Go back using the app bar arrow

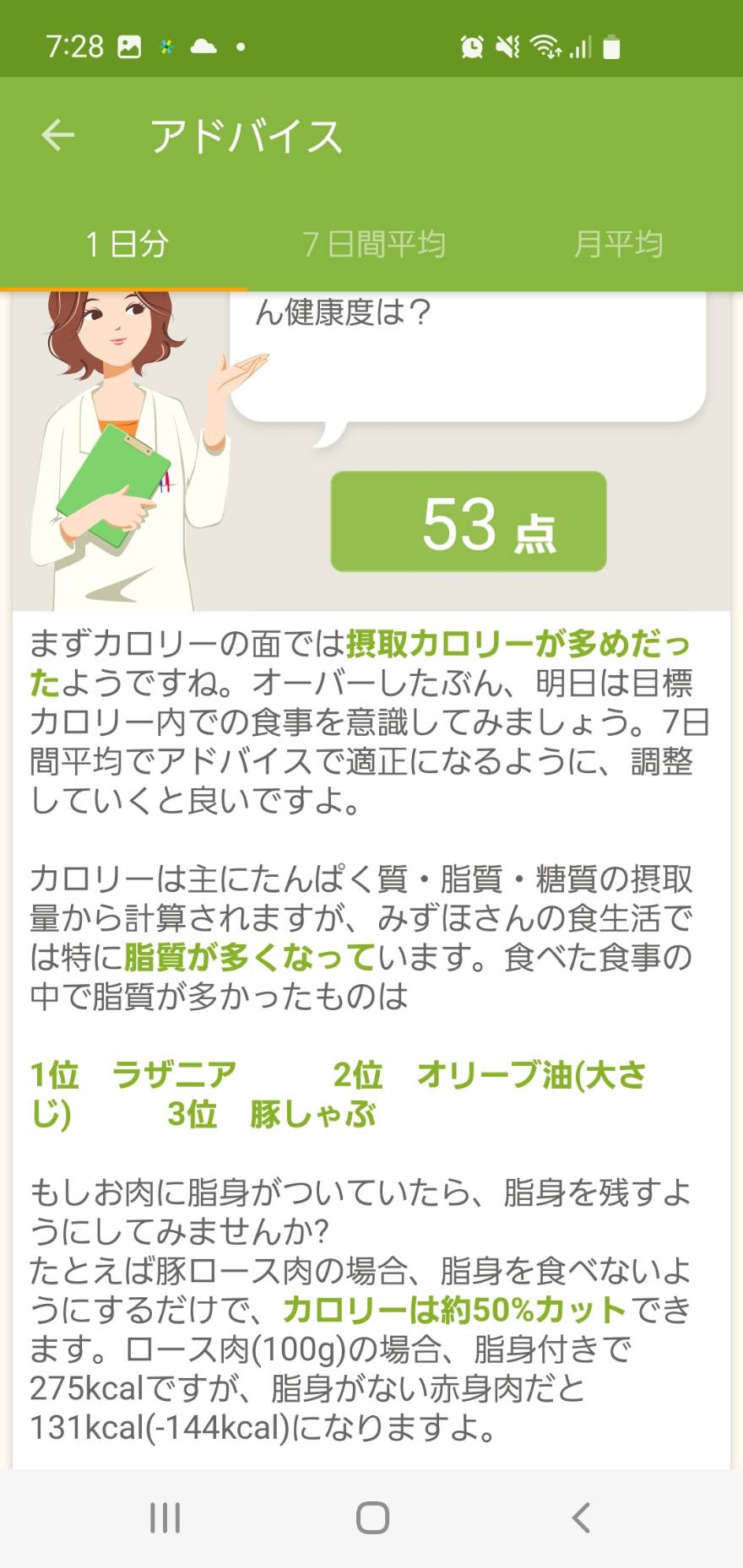click(x=58, y=135)
